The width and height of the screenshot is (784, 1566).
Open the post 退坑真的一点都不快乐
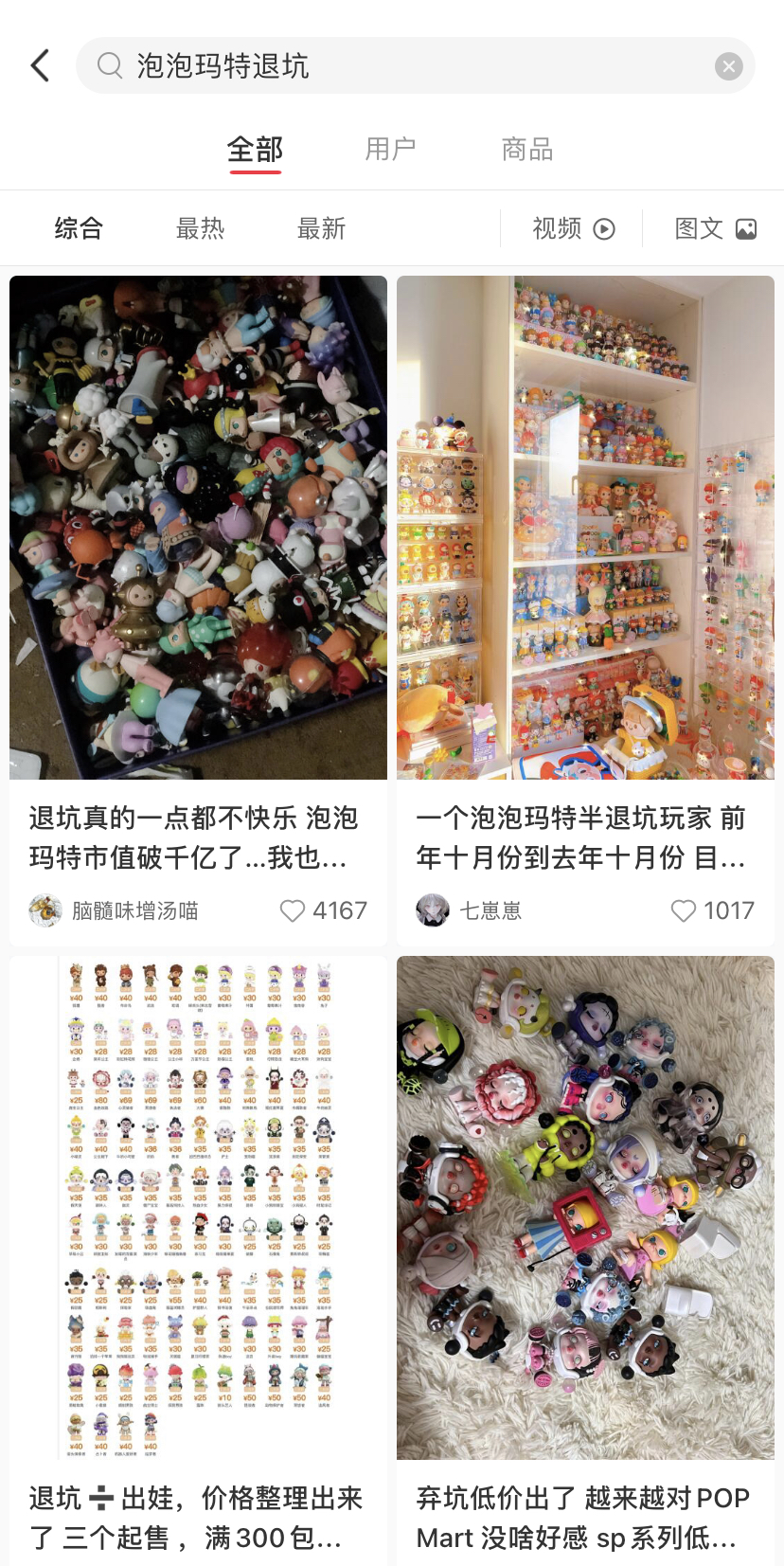(198, 528)
